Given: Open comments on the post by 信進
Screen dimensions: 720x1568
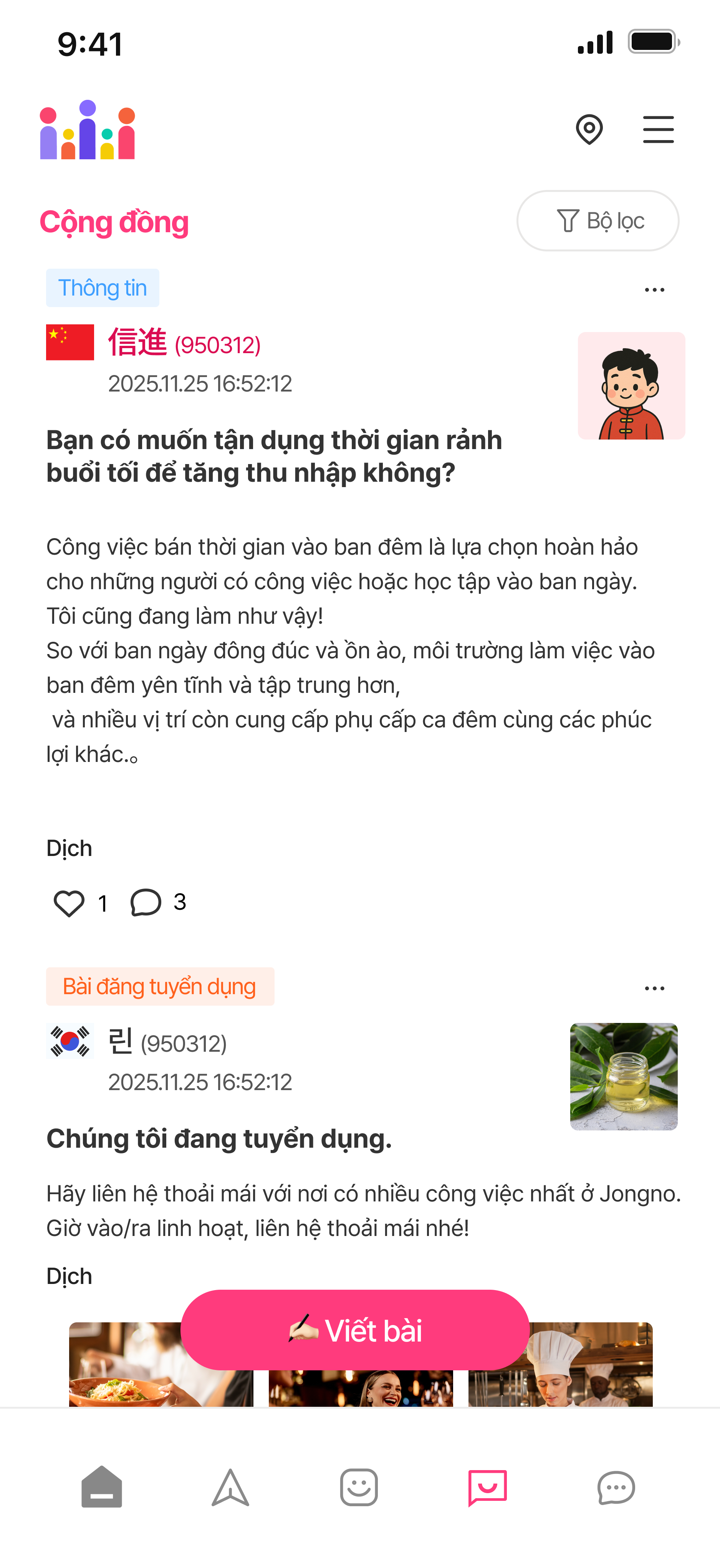Looking at the screenshot, I should pyautogui.click(x=146, y=903).
